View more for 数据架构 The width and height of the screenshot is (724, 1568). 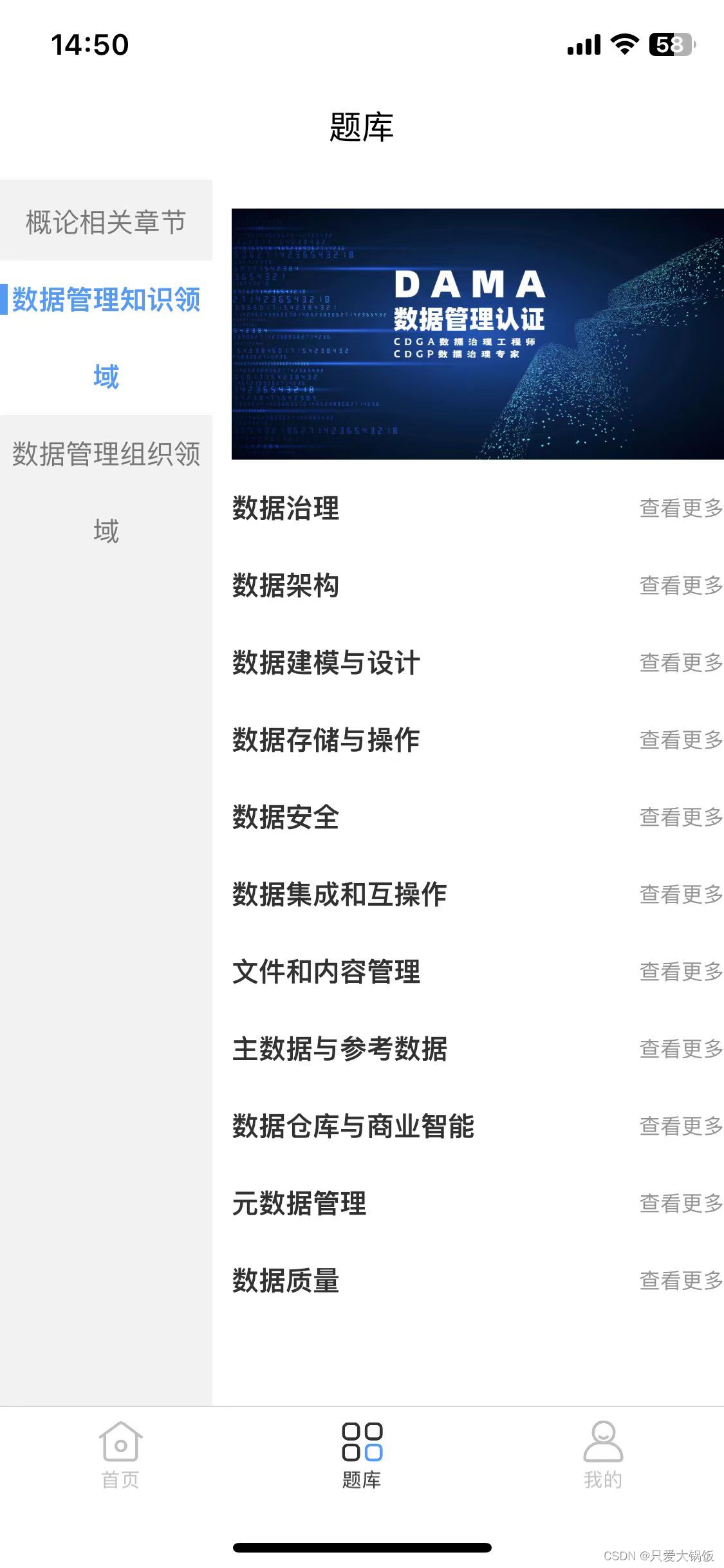pos(680,586)
